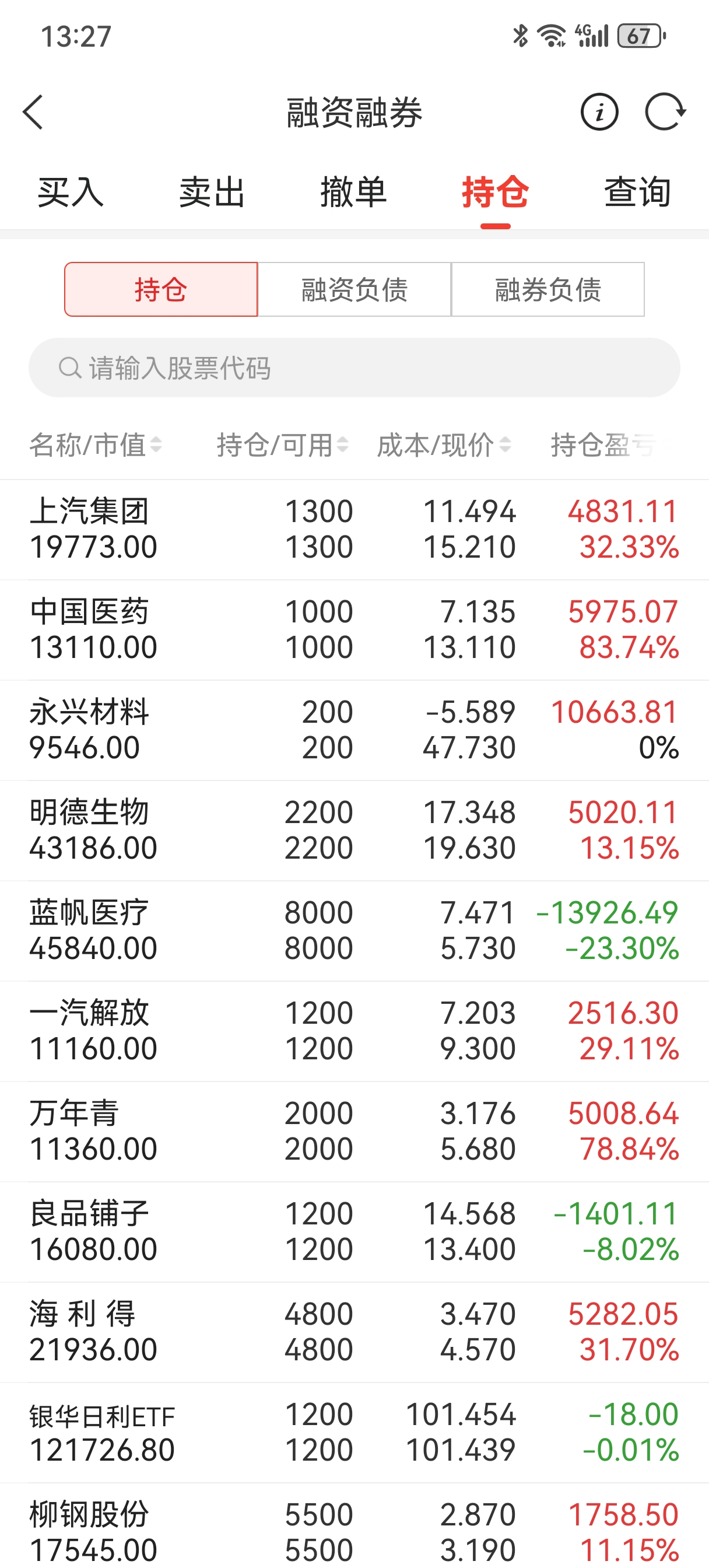709x1568 pixels.
Task: Select the 良品铺子 holding row
Action: [x=354, y=1231]
